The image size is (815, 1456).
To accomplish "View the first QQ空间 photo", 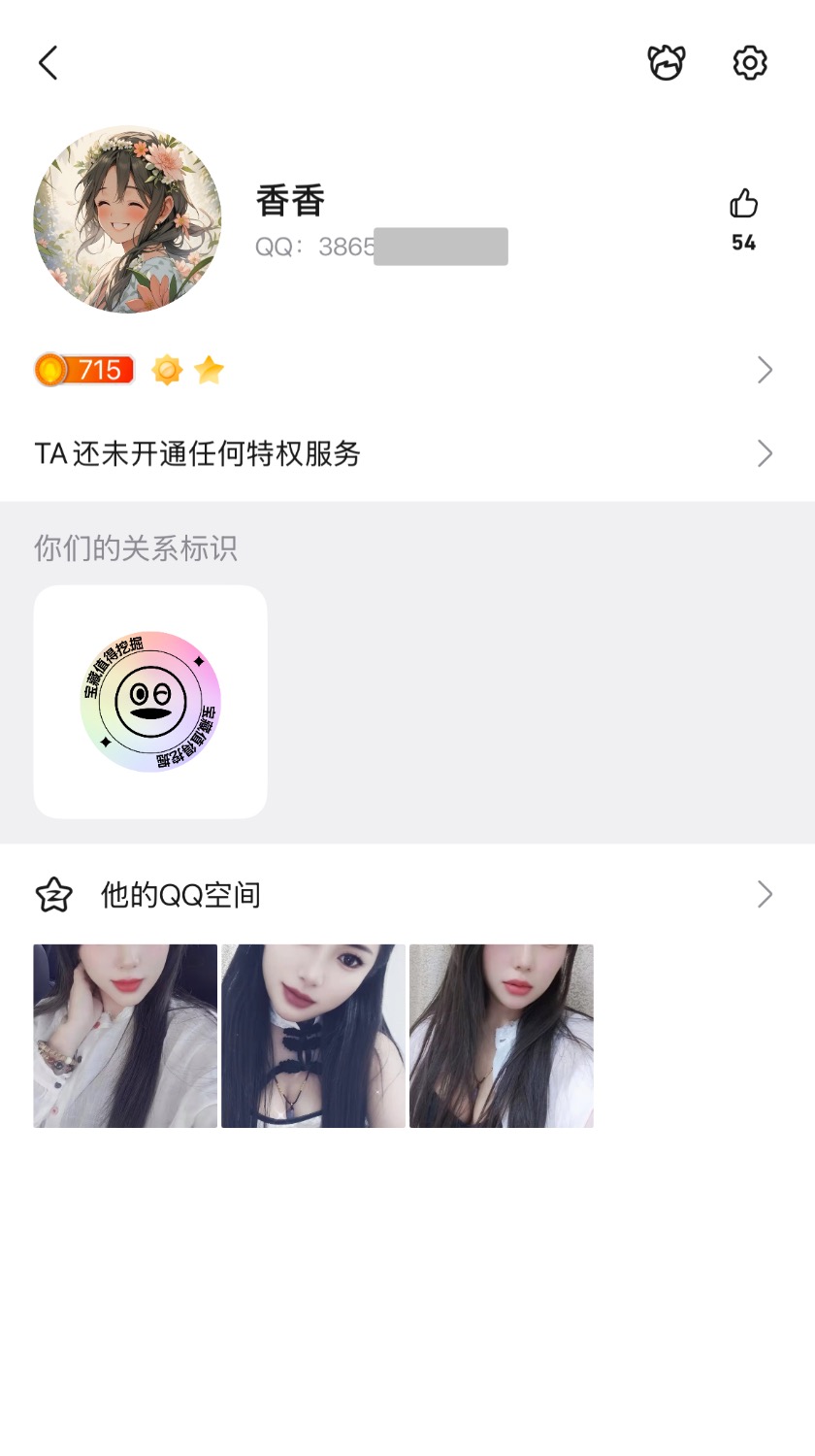I will coord(125,1036).
